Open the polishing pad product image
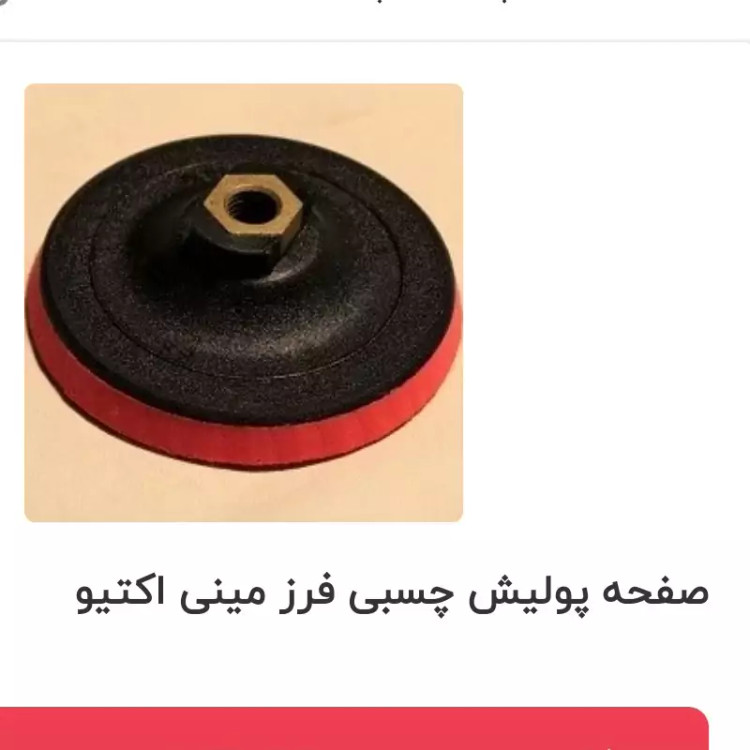 (243, 302)
